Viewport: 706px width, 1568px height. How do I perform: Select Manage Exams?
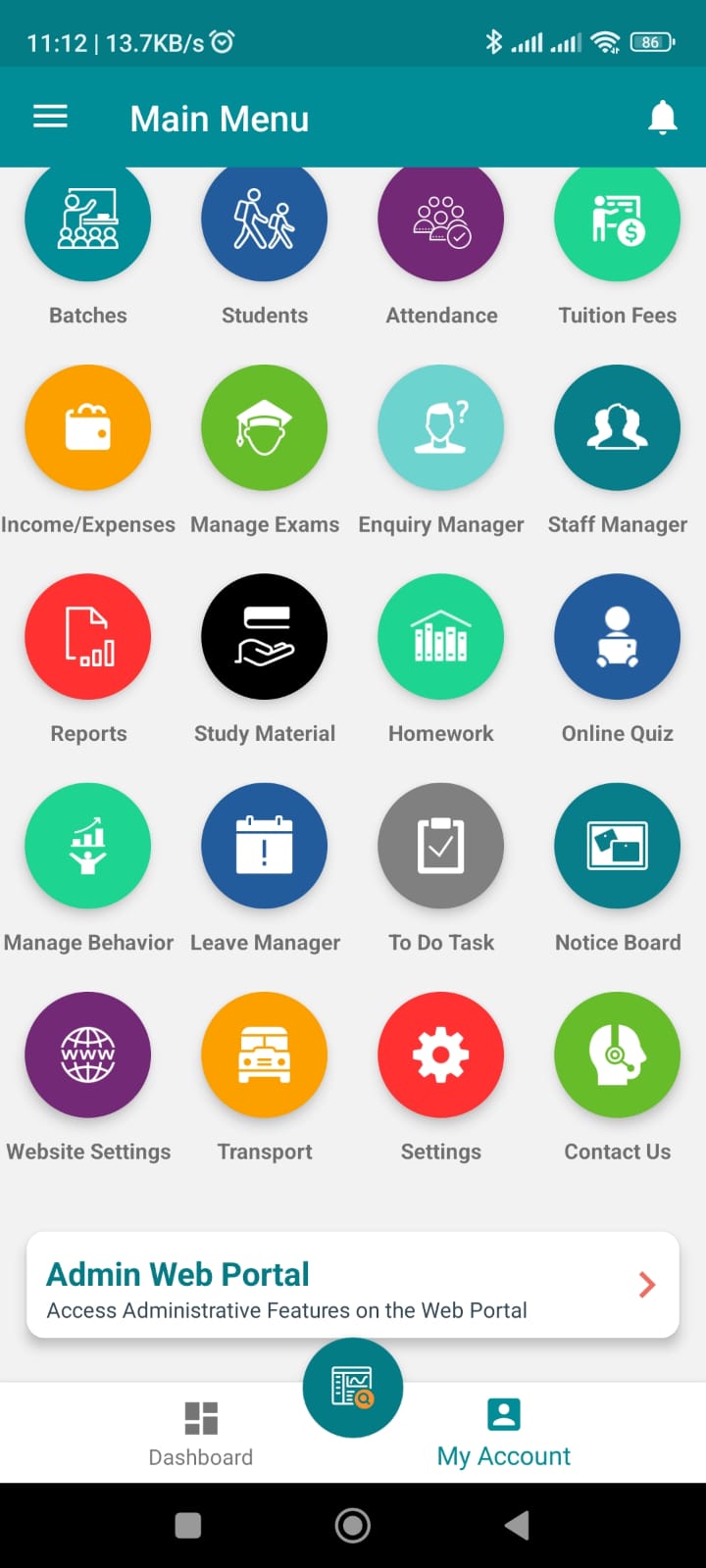coord(265,428)
